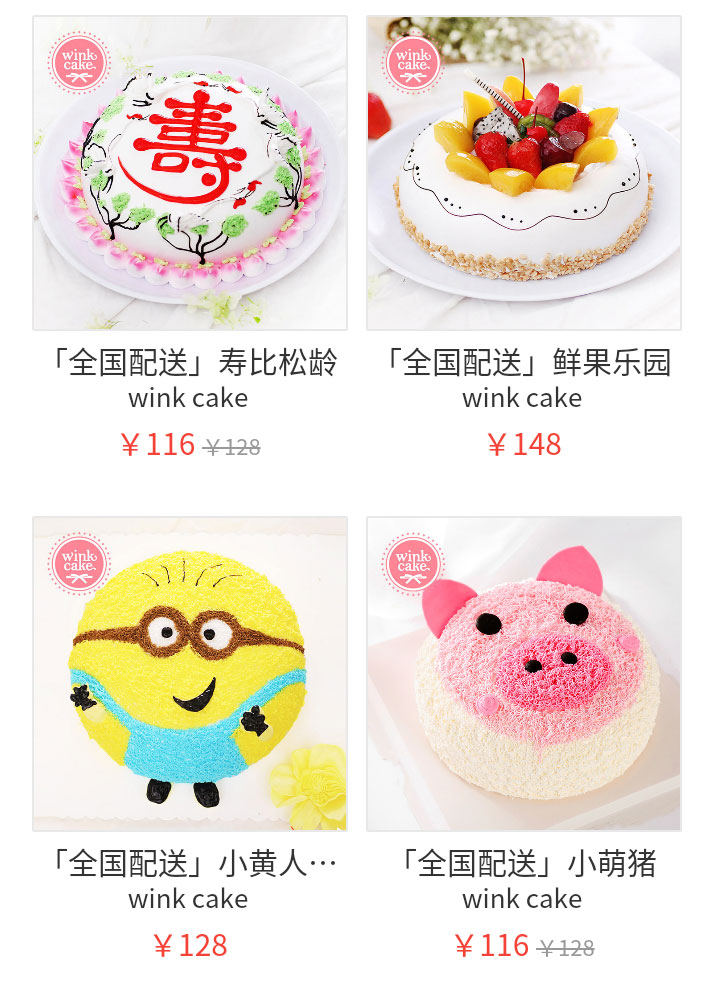
Task: Open the 鲜果乐园 fruit cake product
Action: tap(524, 173)
